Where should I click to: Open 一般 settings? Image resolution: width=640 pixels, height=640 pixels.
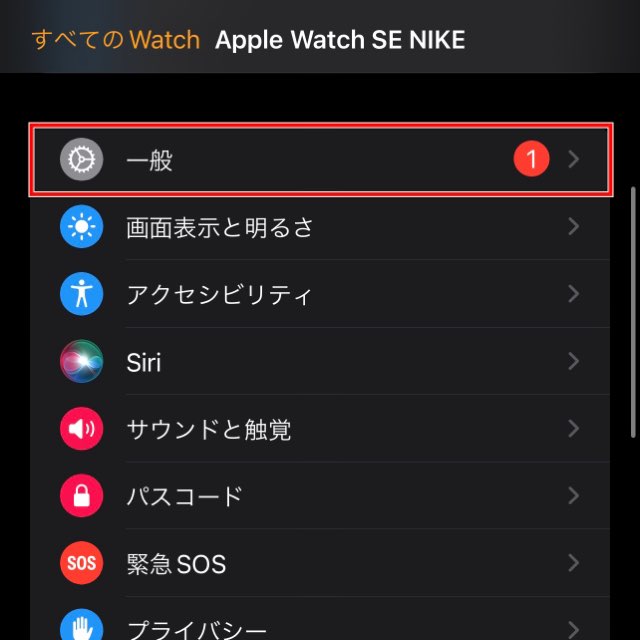(x=320, y=160)
